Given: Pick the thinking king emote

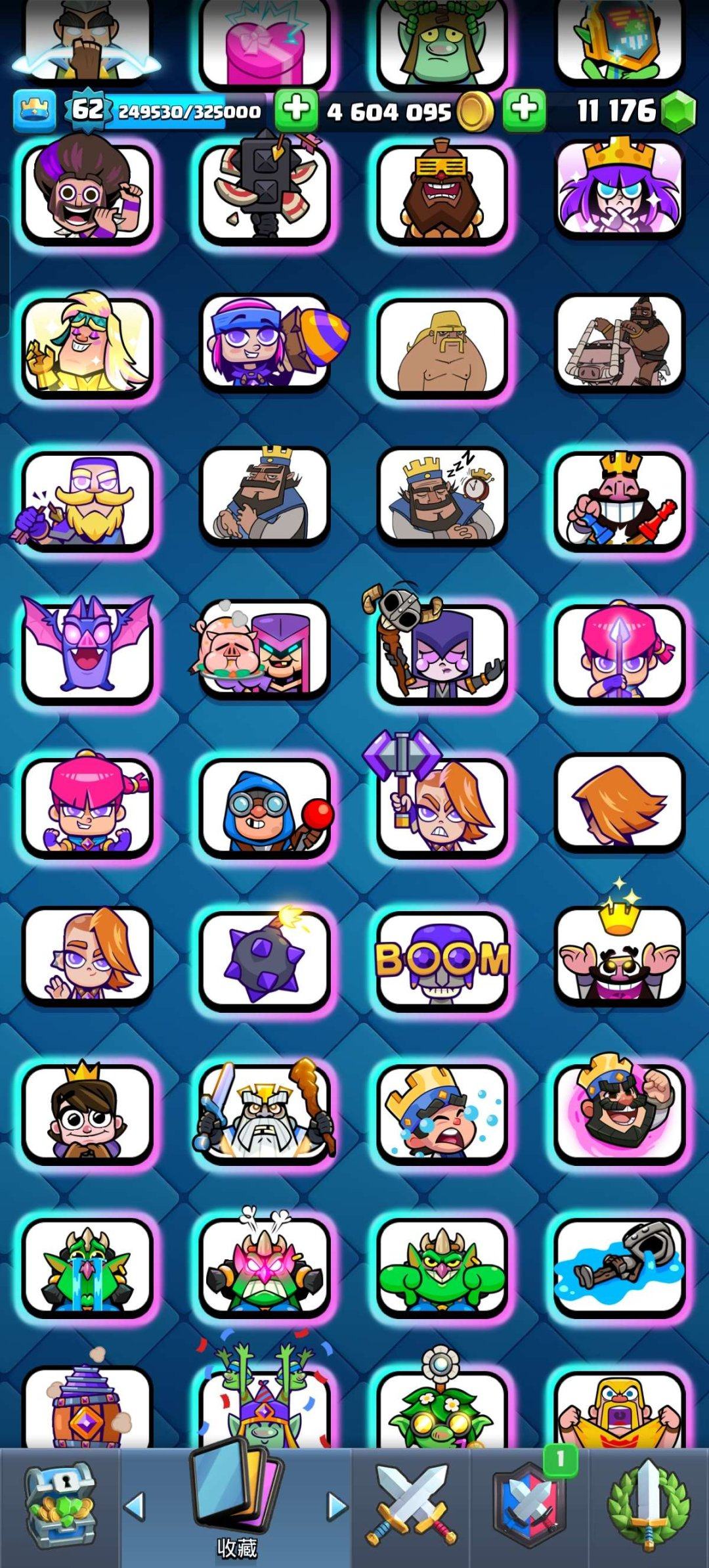Looking at the screenshot, I should pos(265,497).
